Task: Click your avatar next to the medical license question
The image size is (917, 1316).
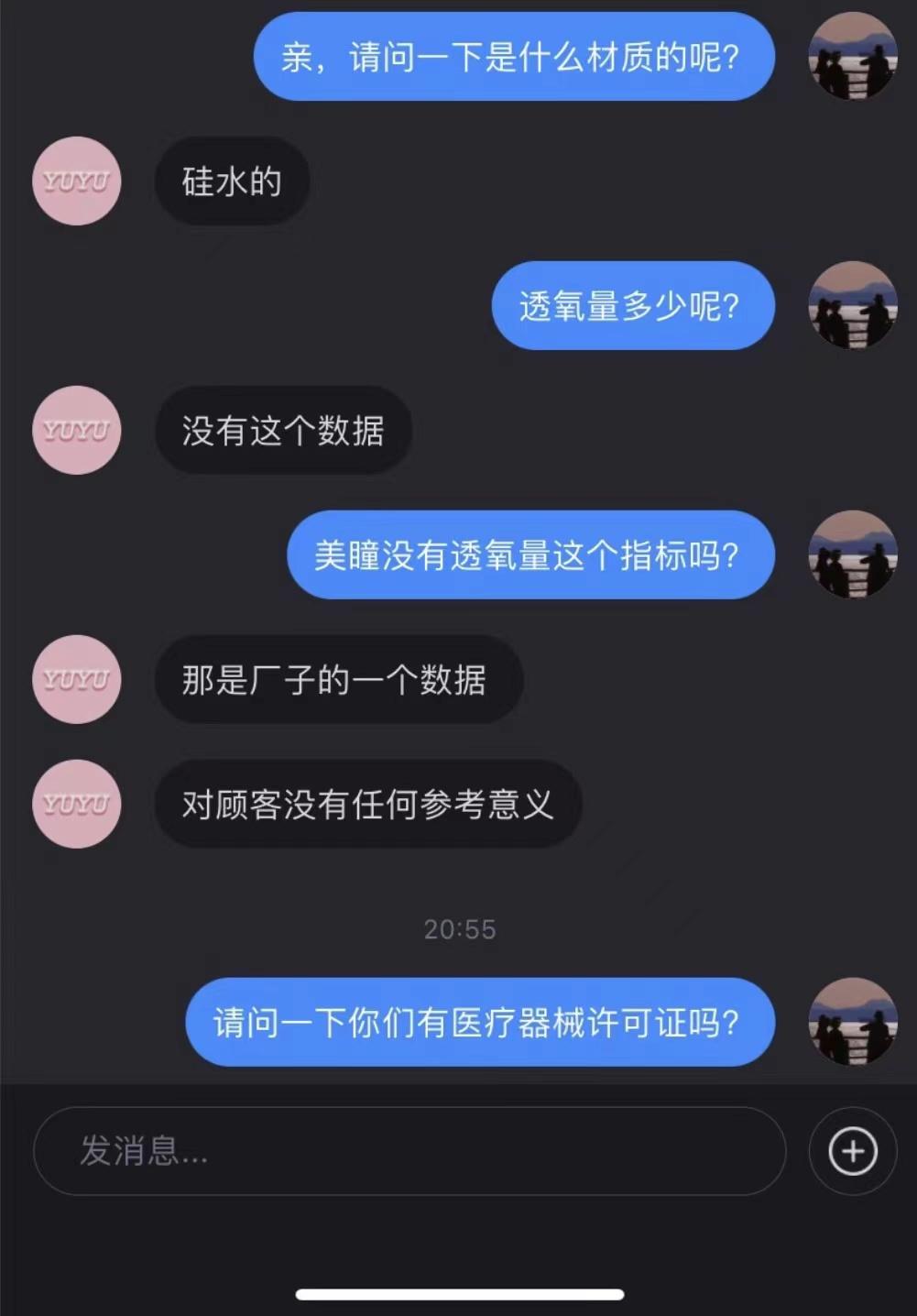Action: pos(854,1022)
